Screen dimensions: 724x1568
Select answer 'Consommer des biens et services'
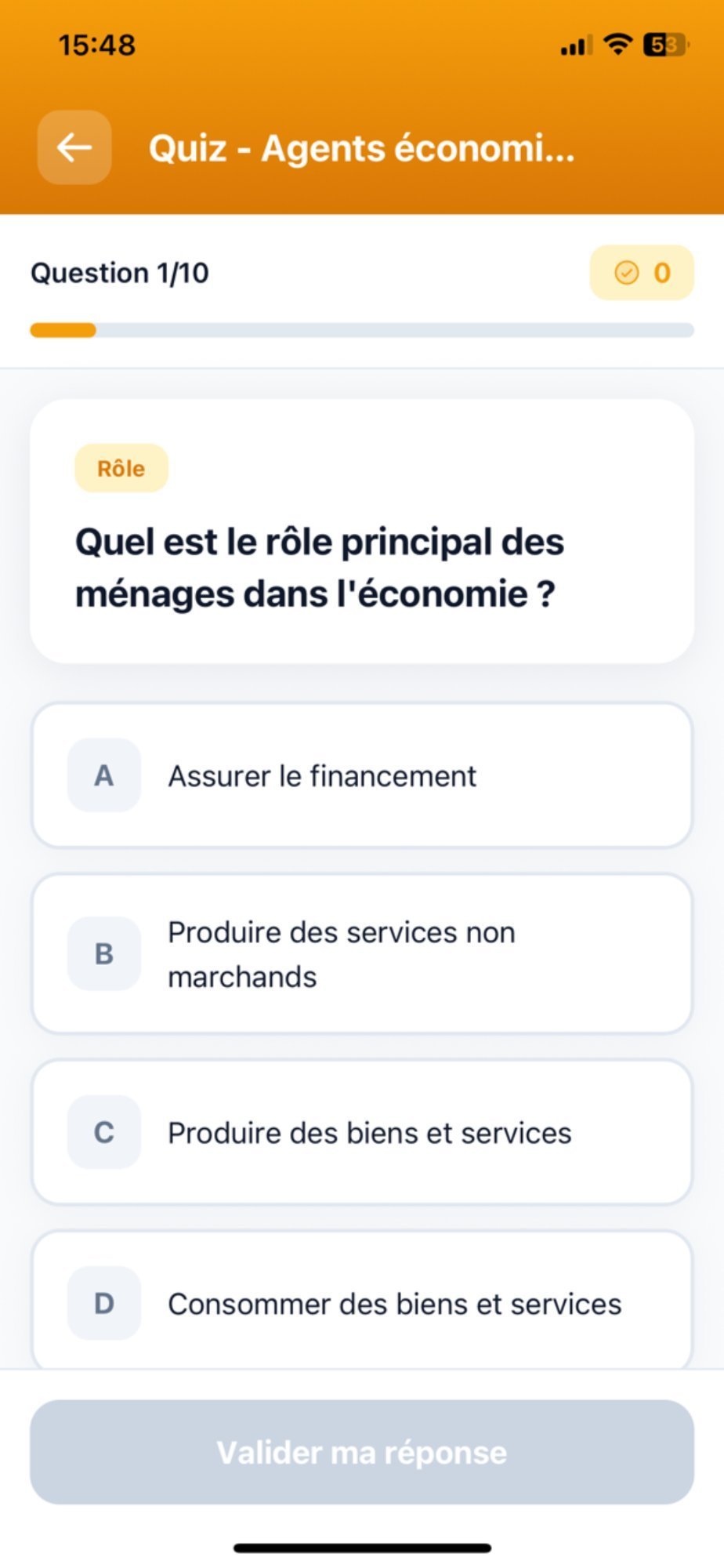[x=362, y=1303]
